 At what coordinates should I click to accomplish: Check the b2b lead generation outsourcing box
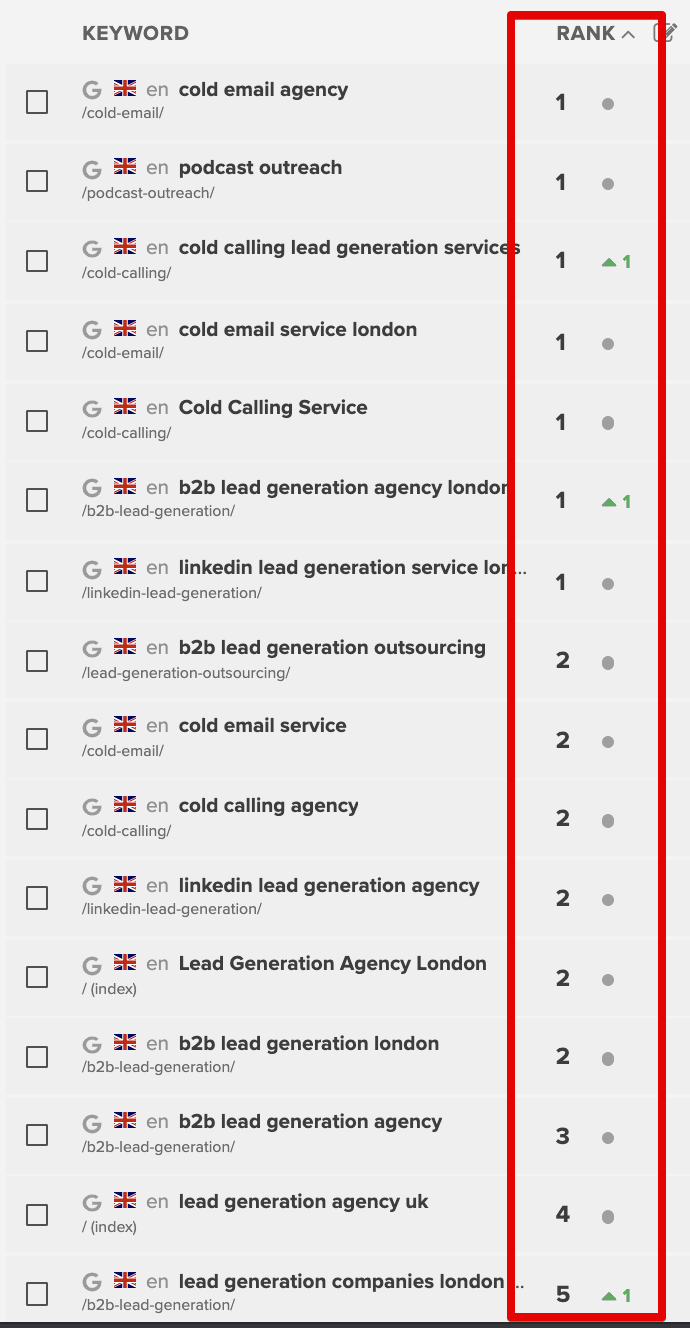(37, 661)
